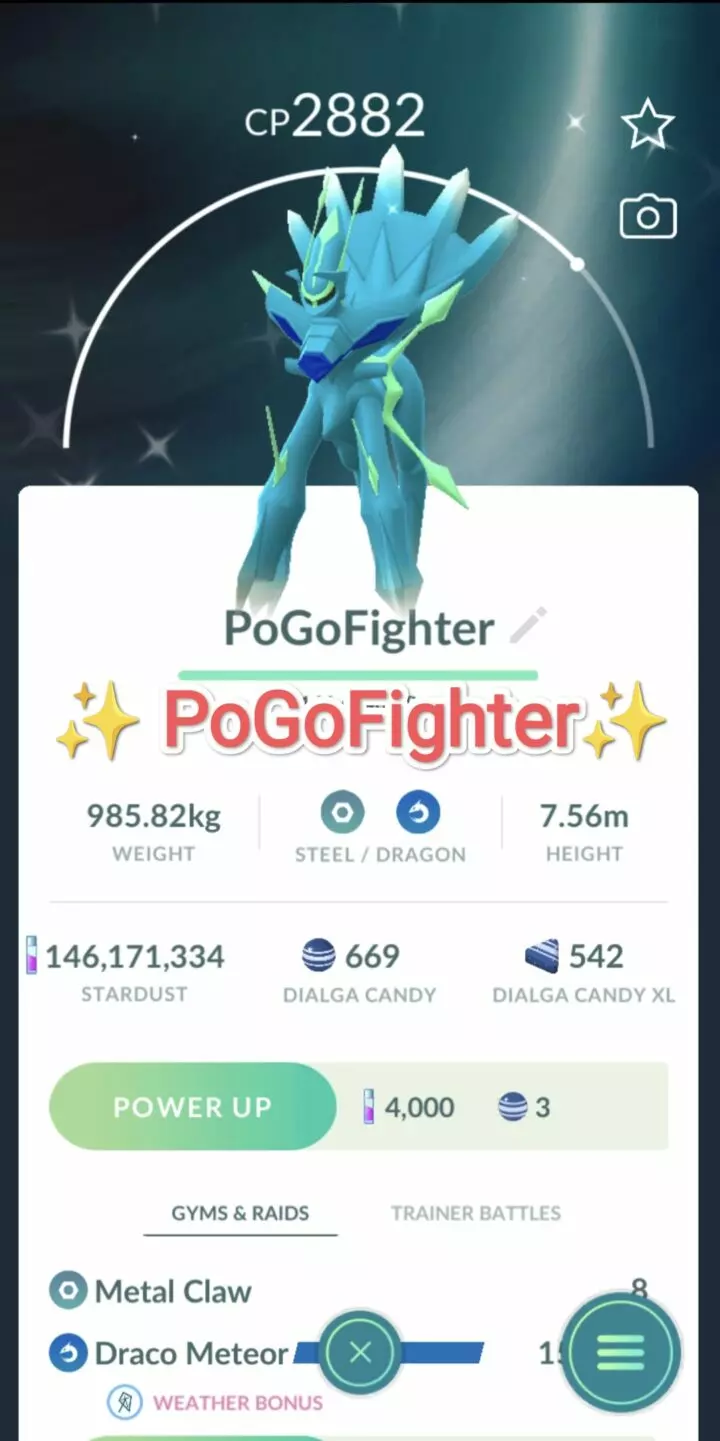This screenshot has width=720, height=1441.
Task: Click the Steel type icon
Action: click(x=343, y=813)
